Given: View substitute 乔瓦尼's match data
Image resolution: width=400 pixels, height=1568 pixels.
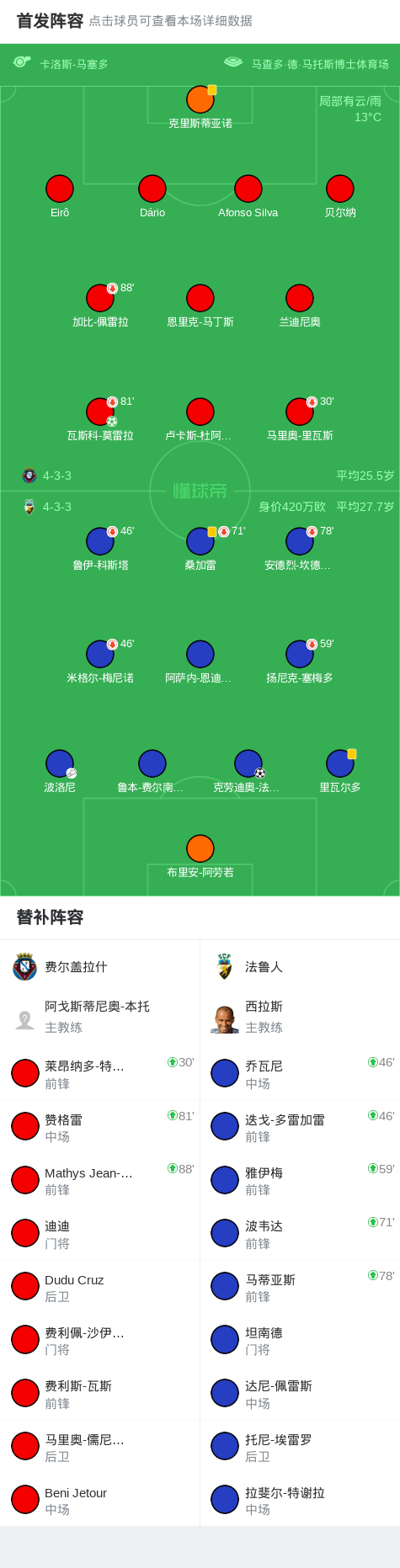Looking at the screenshot, I should tap(300, 1074).
